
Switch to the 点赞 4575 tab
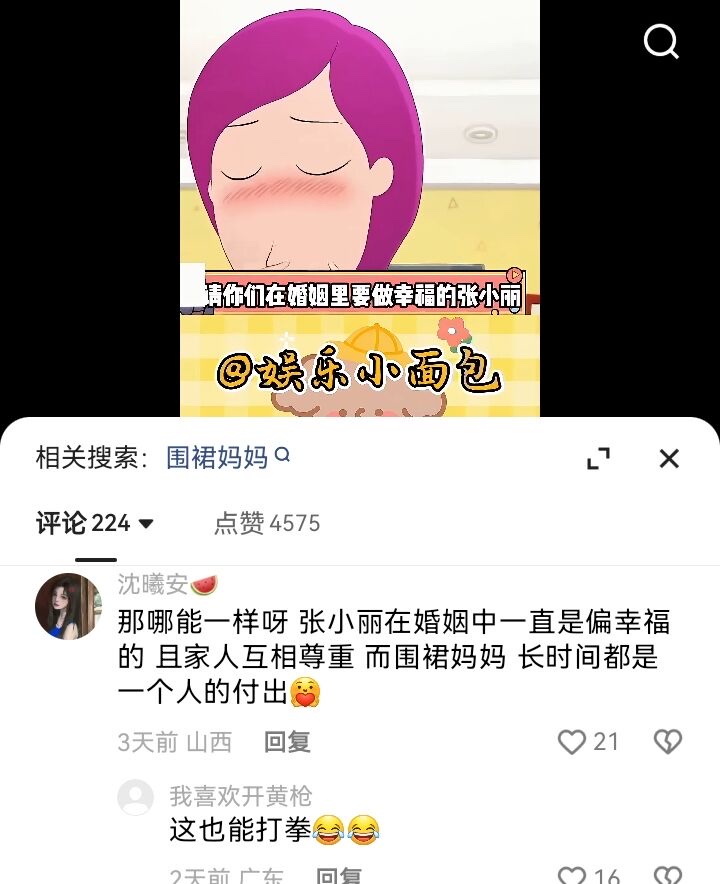pyautogui.click(x=267, y=523)
